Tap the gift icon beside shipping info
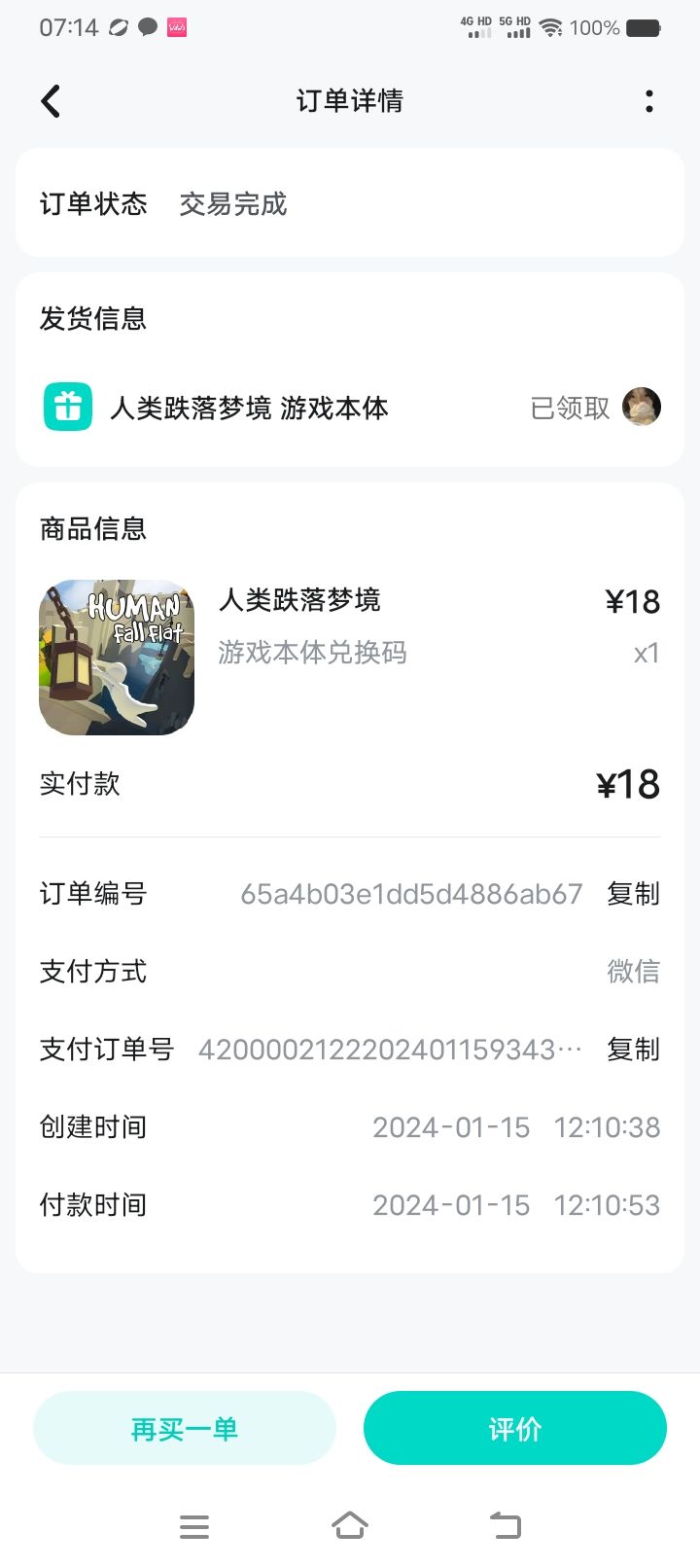The image size is (700, 1568). pos(66,408)
